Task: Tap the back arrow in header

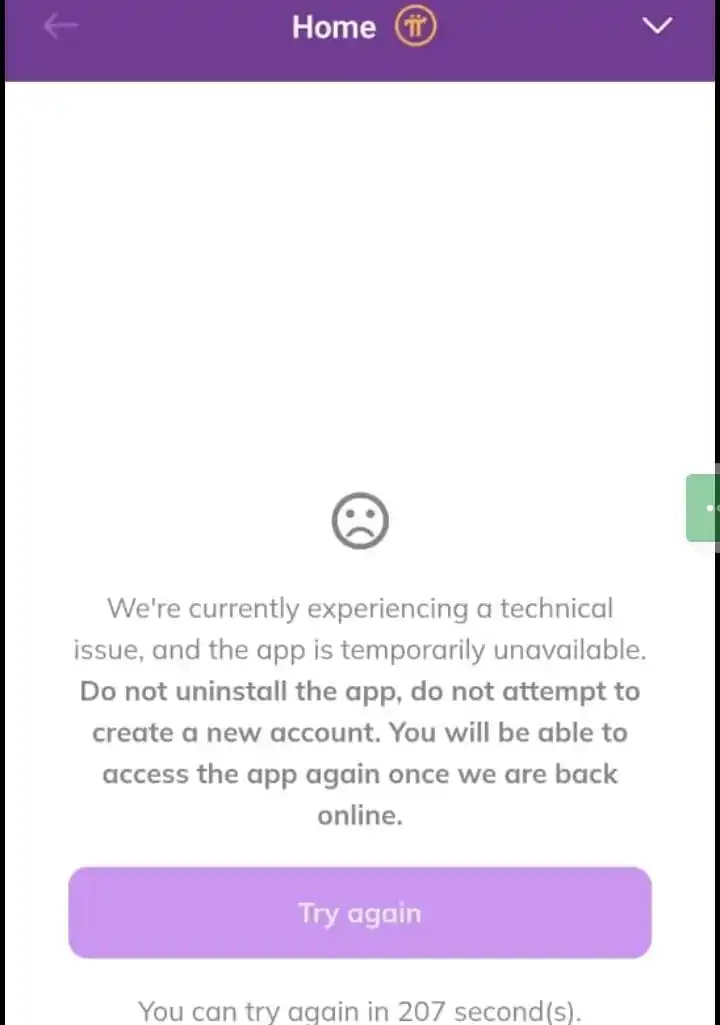Action: [x=60, y=27]
